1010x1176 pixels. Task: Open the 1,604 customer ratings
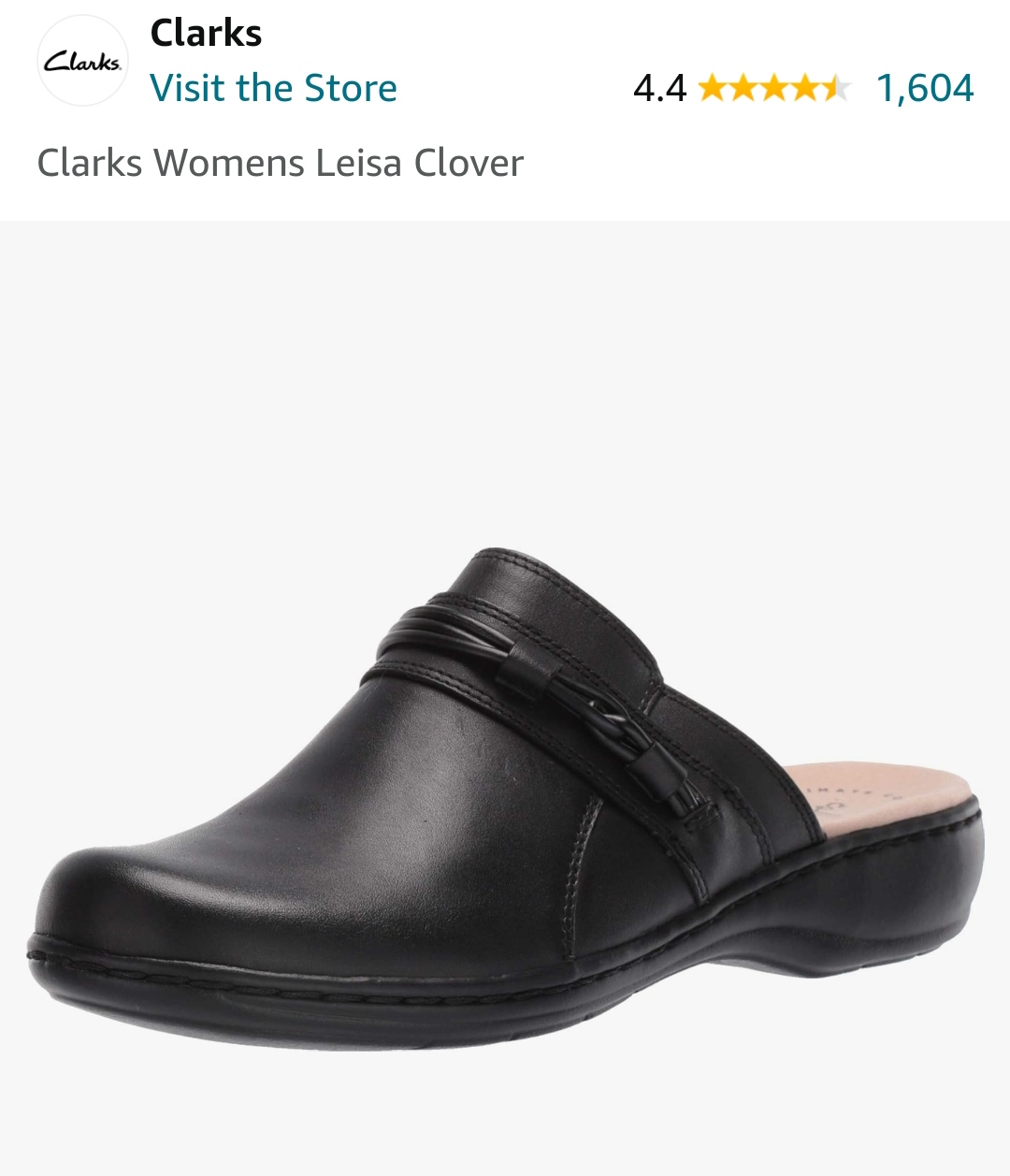[924, 89]
